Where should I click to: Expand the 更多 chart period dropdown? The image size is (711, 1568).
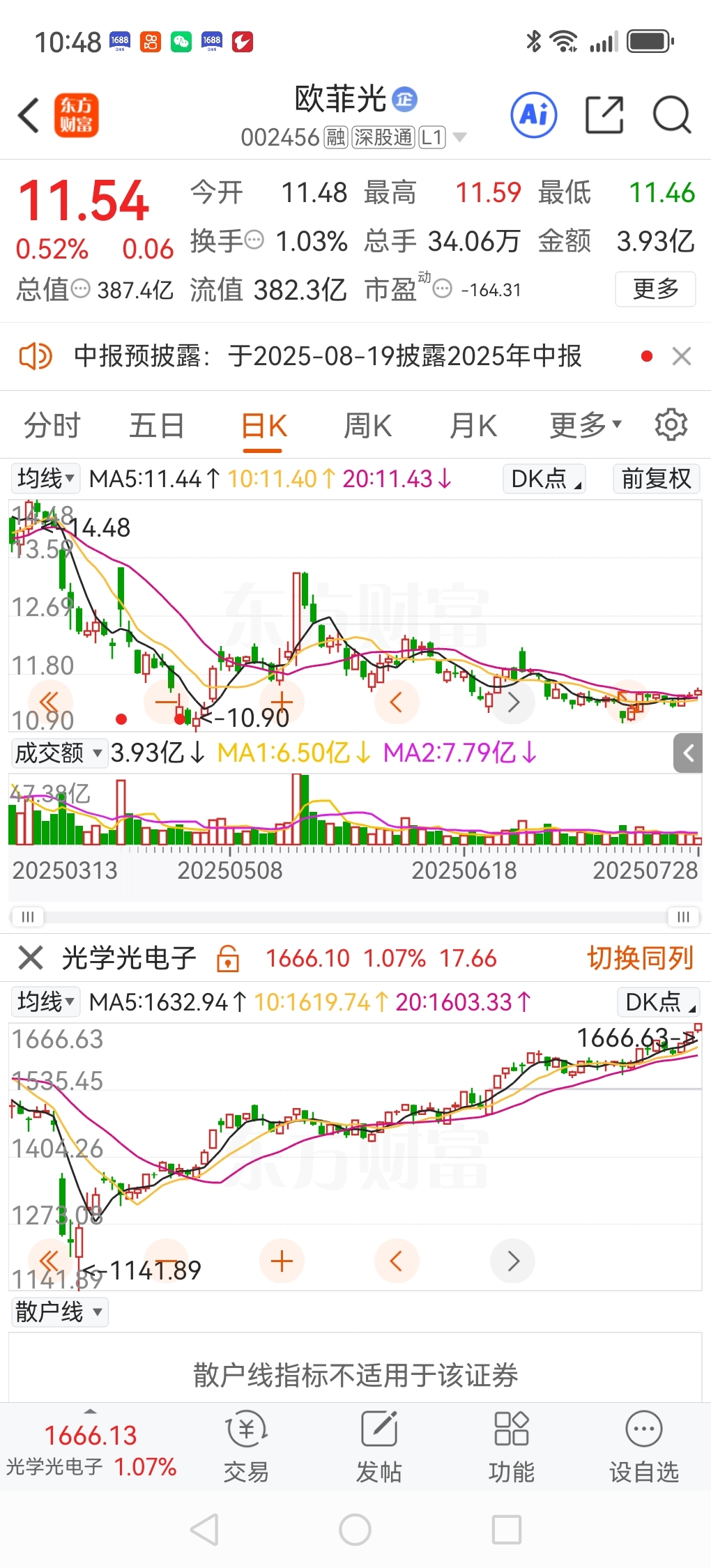(586, 425)
